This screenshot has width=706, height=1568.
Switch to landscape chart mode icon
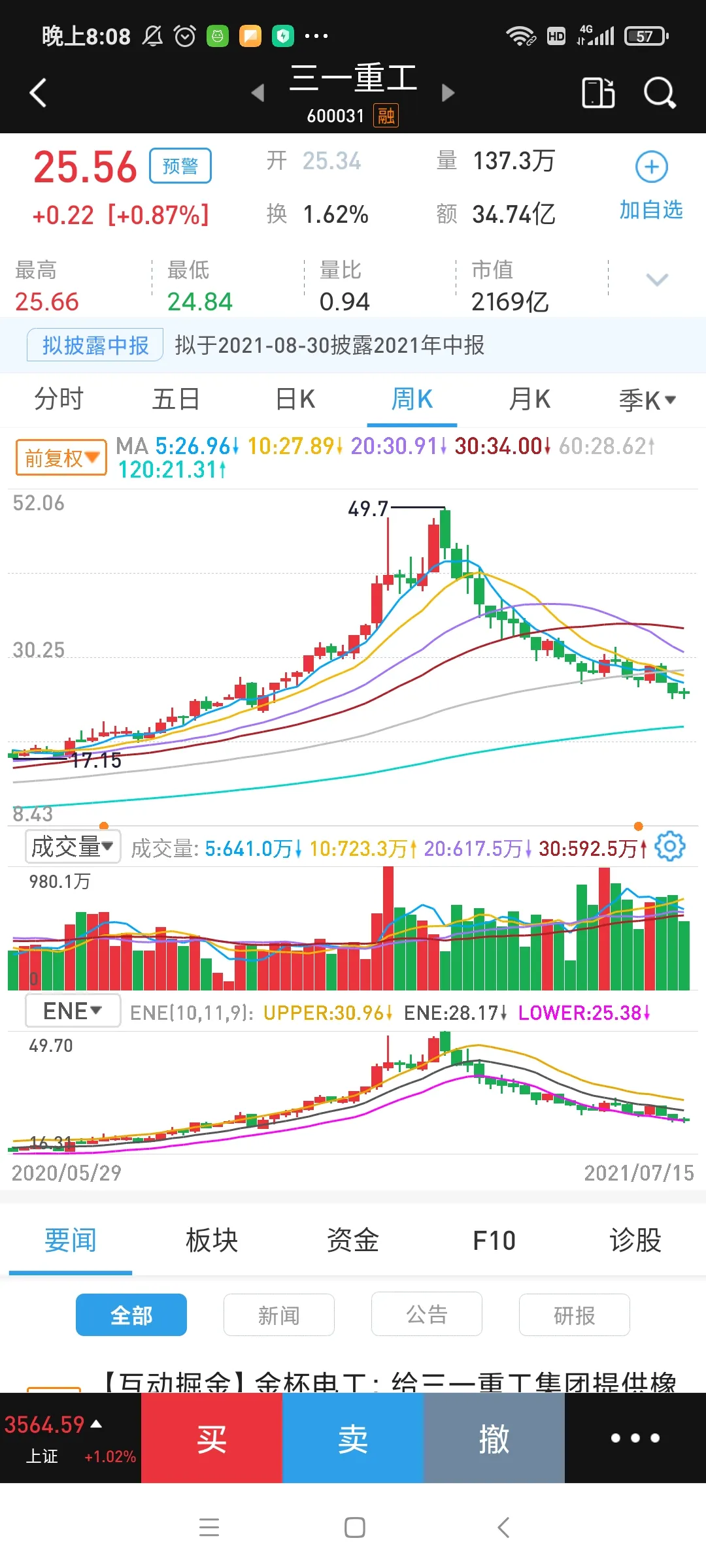[x=597, y=93]
